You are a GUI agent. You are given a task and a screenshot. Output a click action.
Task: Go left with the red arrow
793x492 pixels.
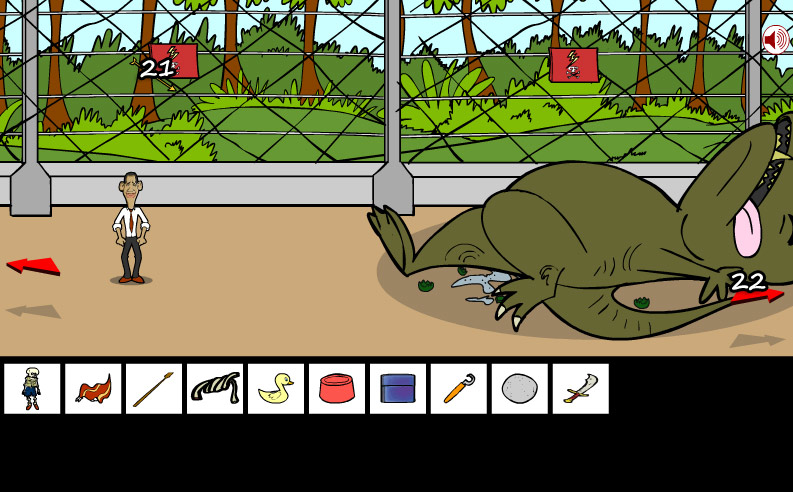(32, 266)
